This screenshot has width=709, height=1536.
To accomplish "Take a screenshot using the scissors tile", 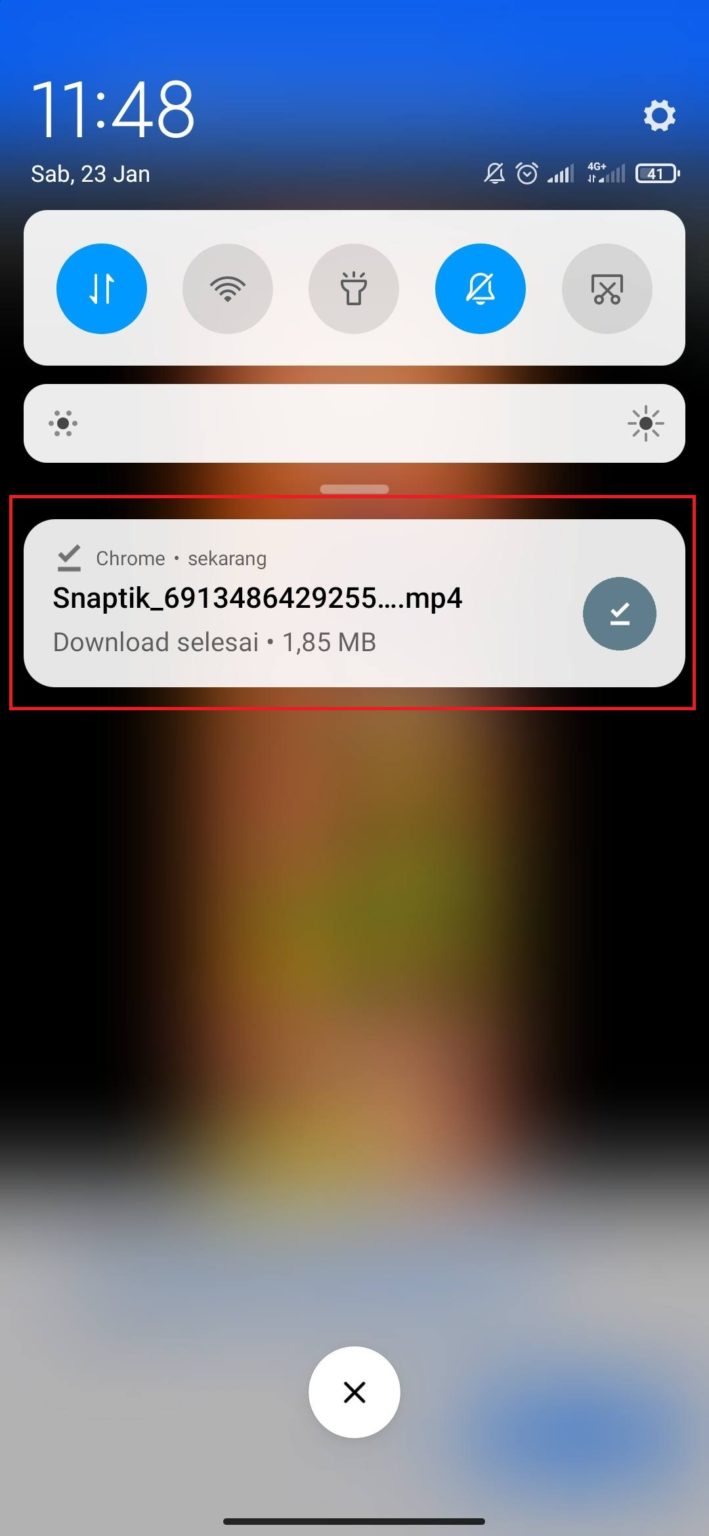I will [x=607, y=288].
